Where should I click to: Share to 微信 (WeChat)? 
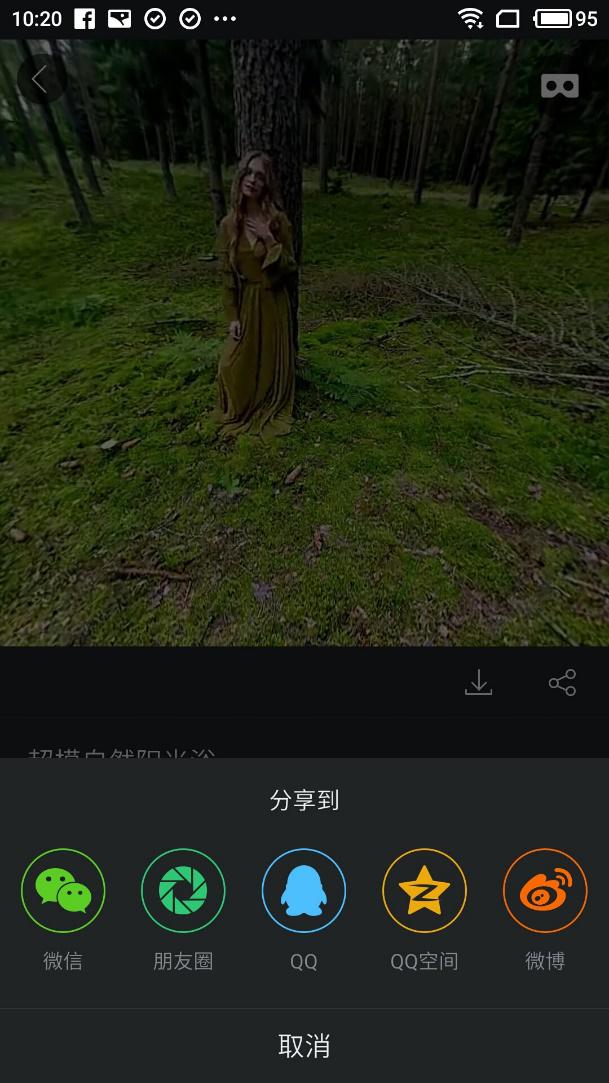tap(63, 890)
